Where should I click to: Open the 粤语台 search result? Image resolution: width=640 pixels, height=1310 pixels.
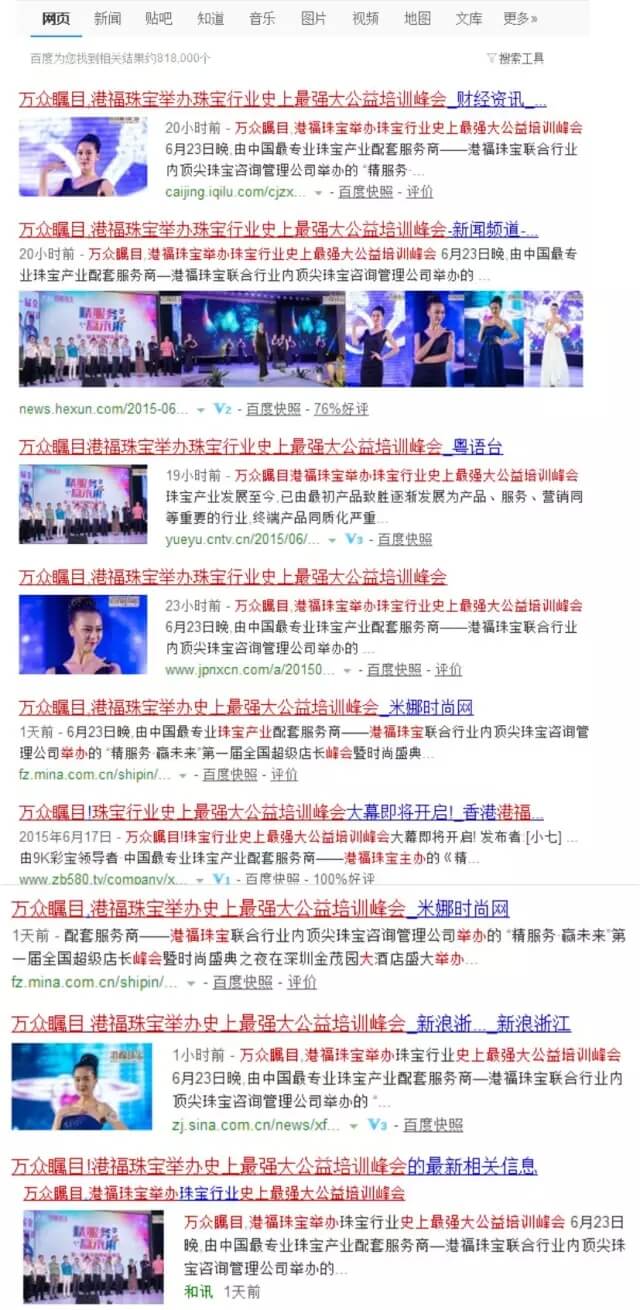pyautogui.click(x=260, y=446)
